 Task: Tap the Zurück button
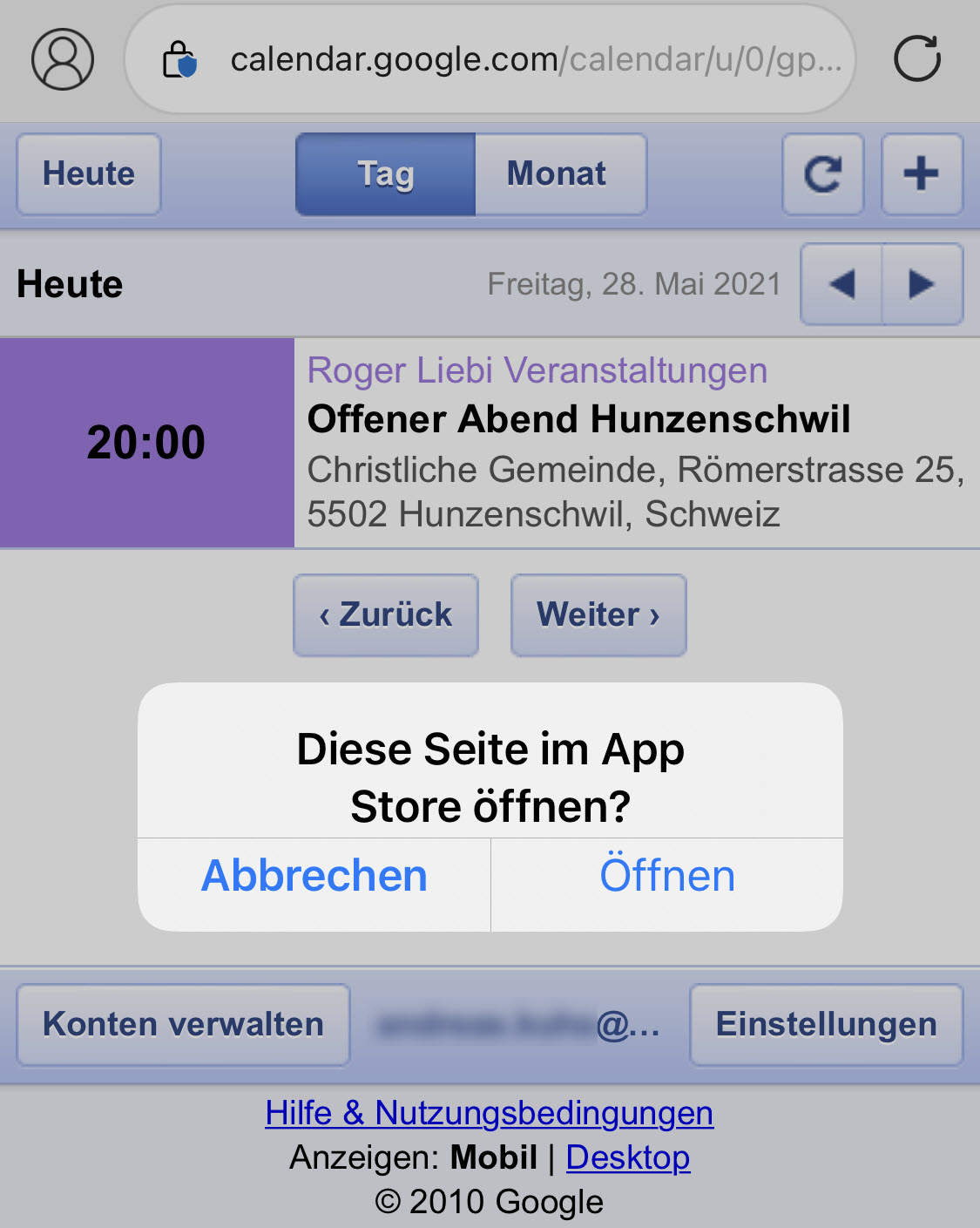coord(386,614)
